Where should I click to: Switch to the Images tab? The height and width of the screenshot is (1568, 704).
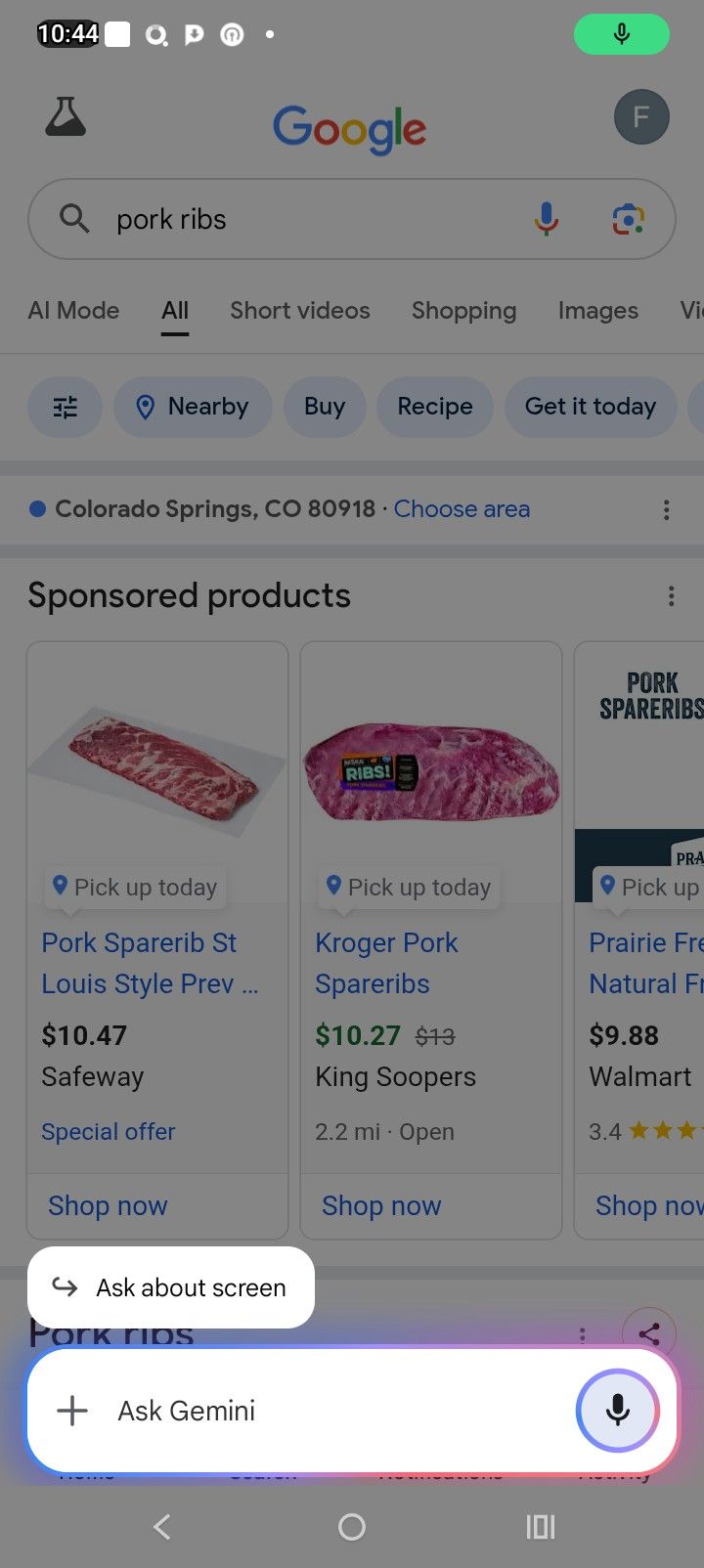click(x=597, y=311)
